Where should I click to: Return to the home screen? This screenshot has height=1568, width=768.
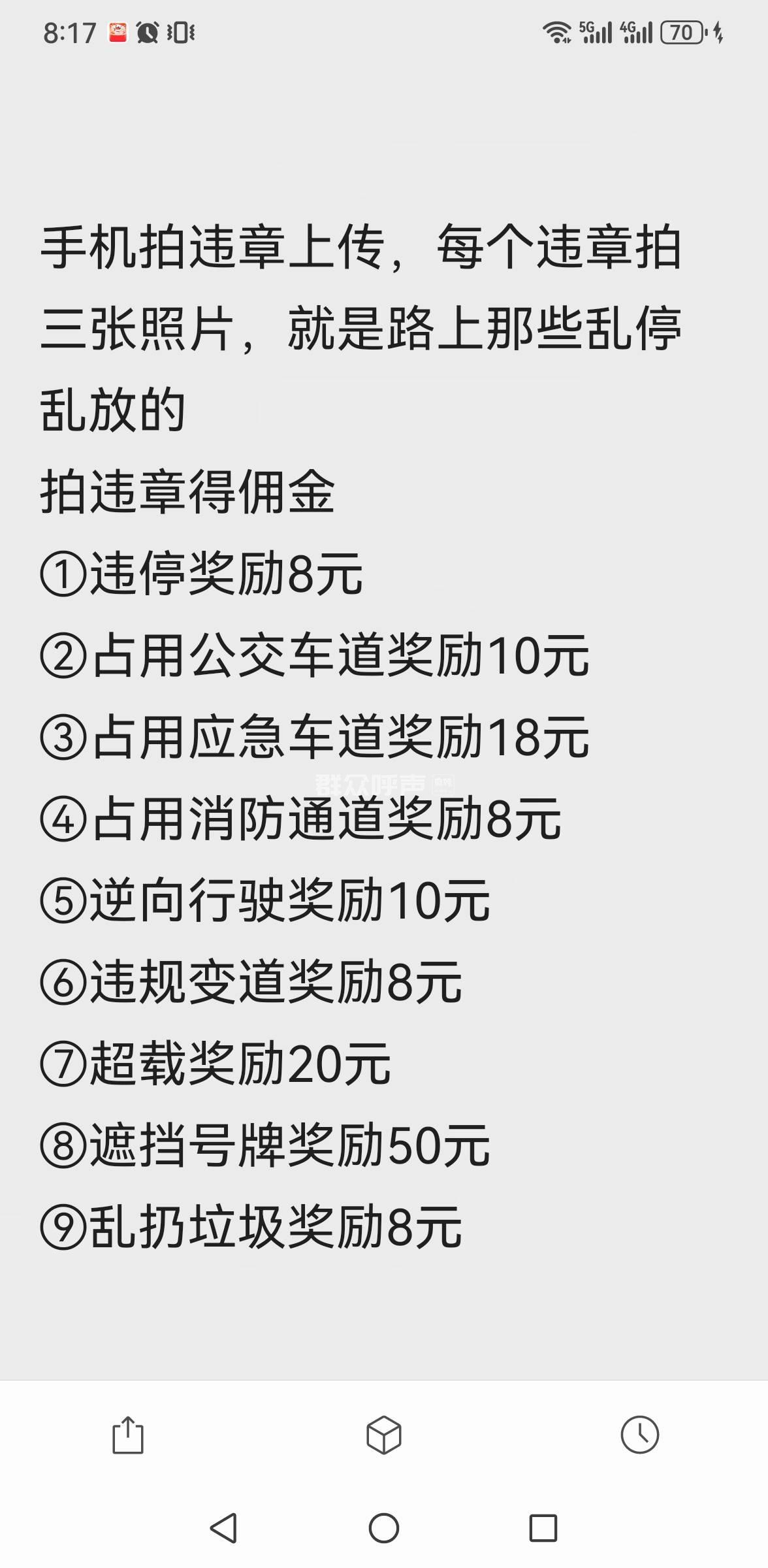[x=383, y=1528]
